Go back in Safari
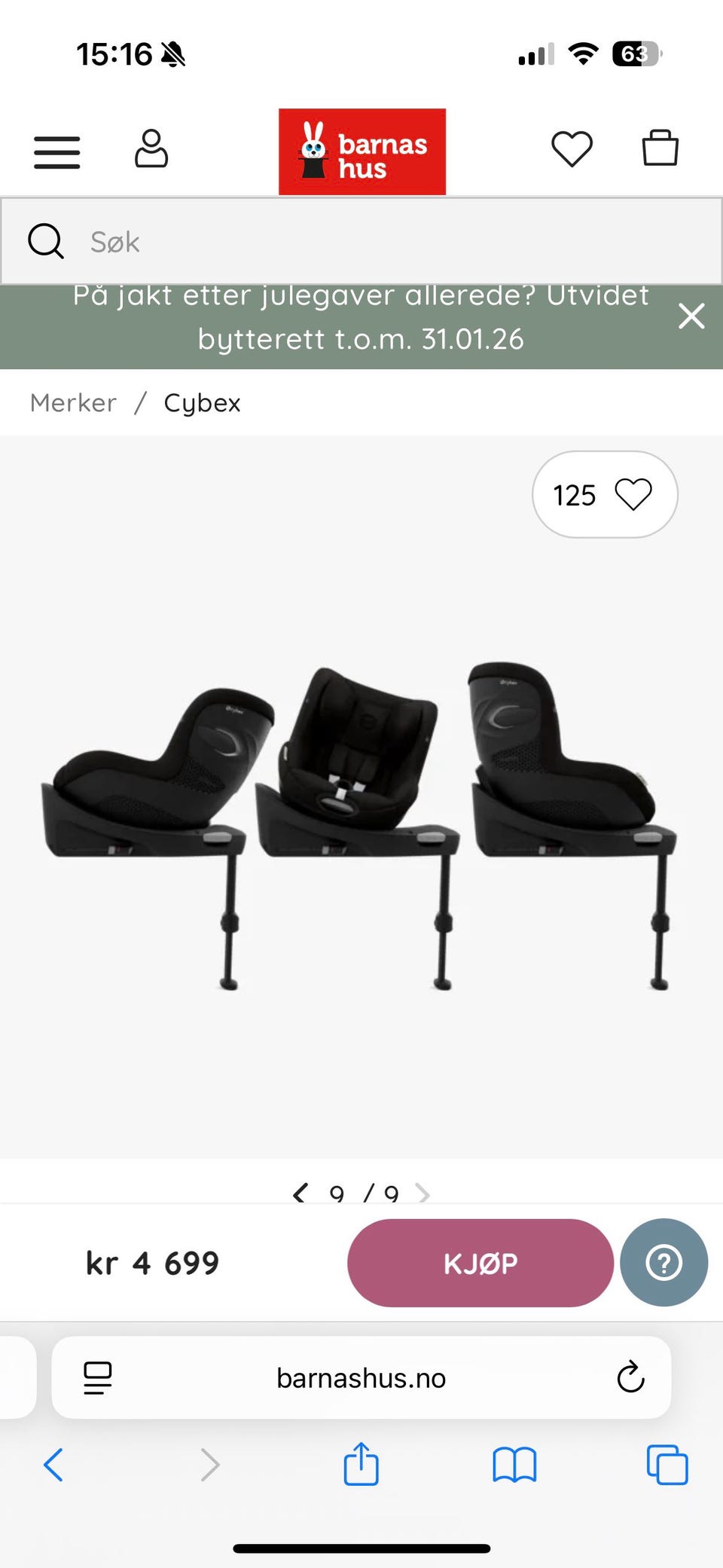This screenshot has height=1568, width=723. (53, 1466)
